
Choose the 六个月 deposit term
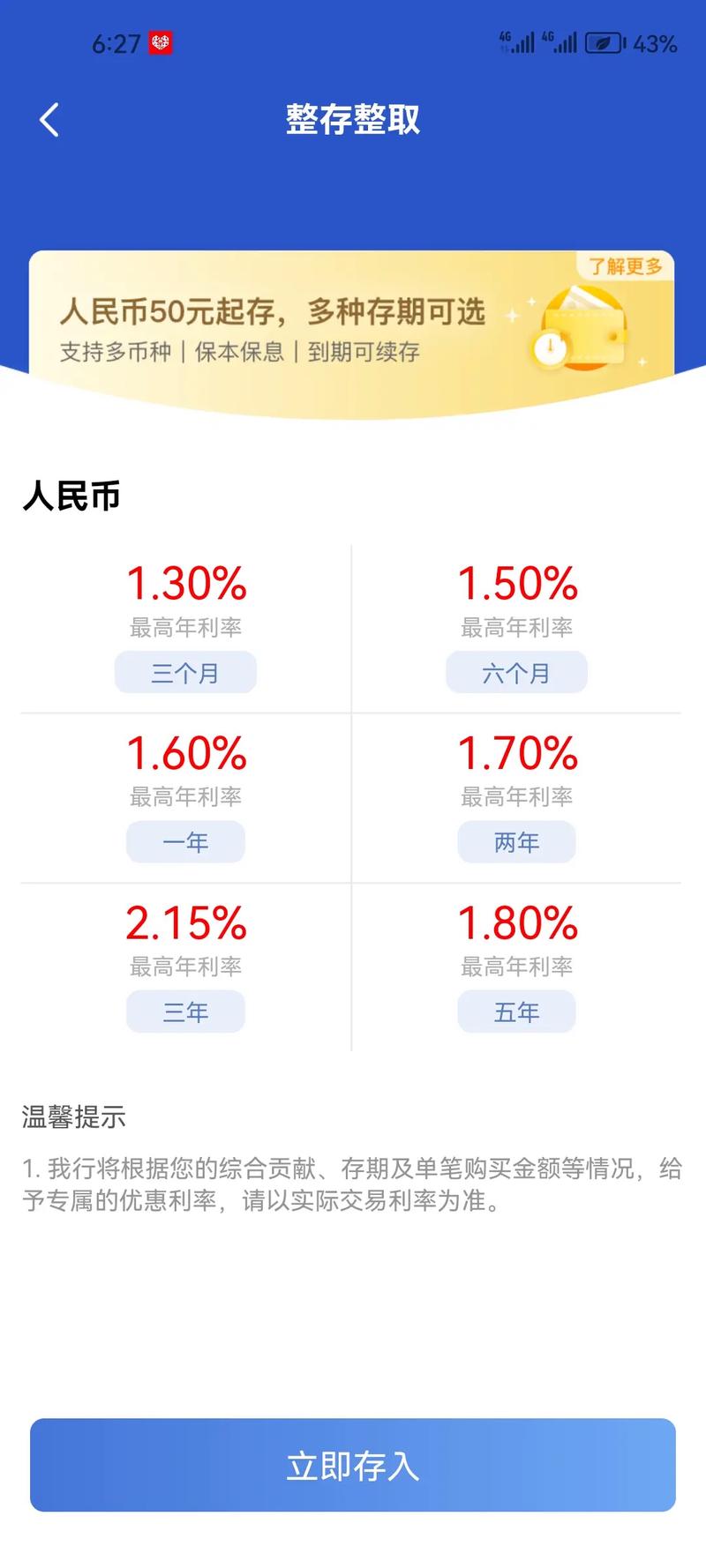pos(516,673)
